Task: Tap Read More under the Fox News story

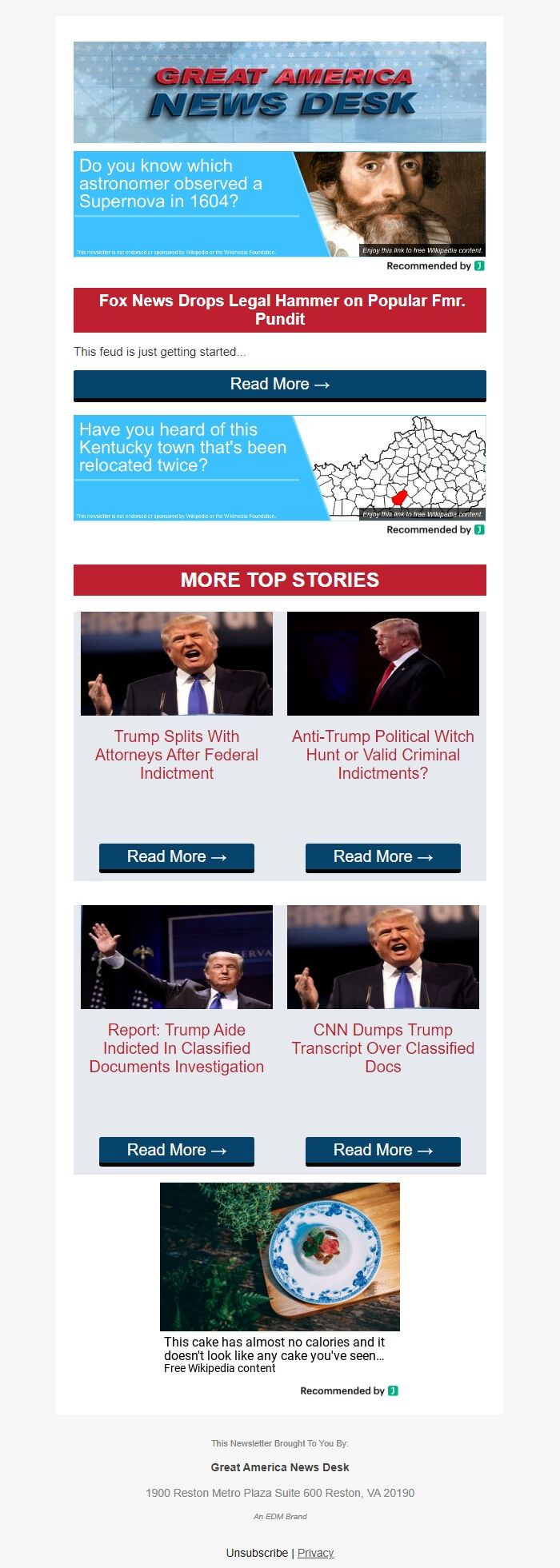Action: click(x=279, y=385)
